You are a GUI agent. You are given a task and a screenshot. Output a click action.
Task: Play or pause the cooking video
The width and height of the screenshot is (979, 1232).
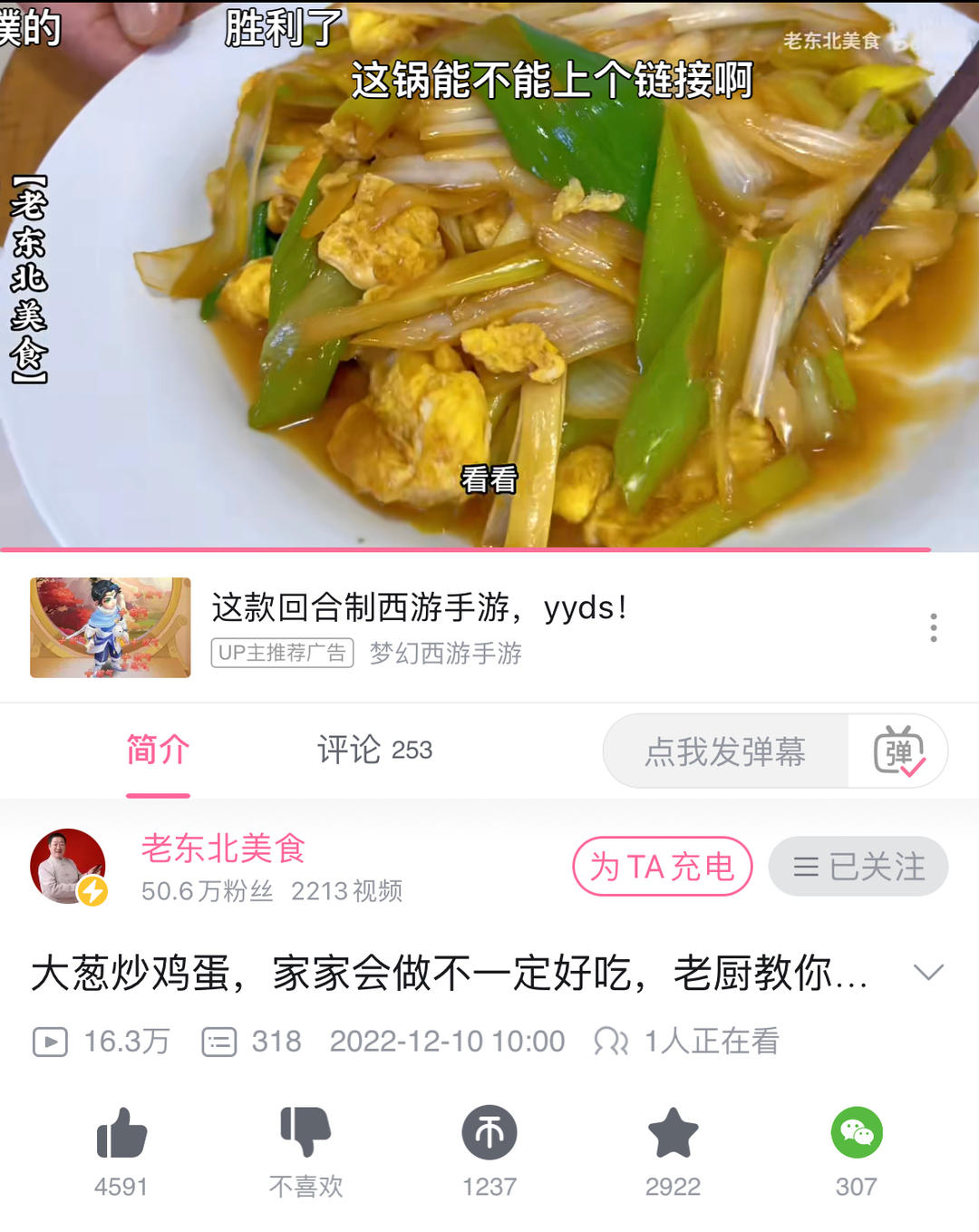pos(489,272)
